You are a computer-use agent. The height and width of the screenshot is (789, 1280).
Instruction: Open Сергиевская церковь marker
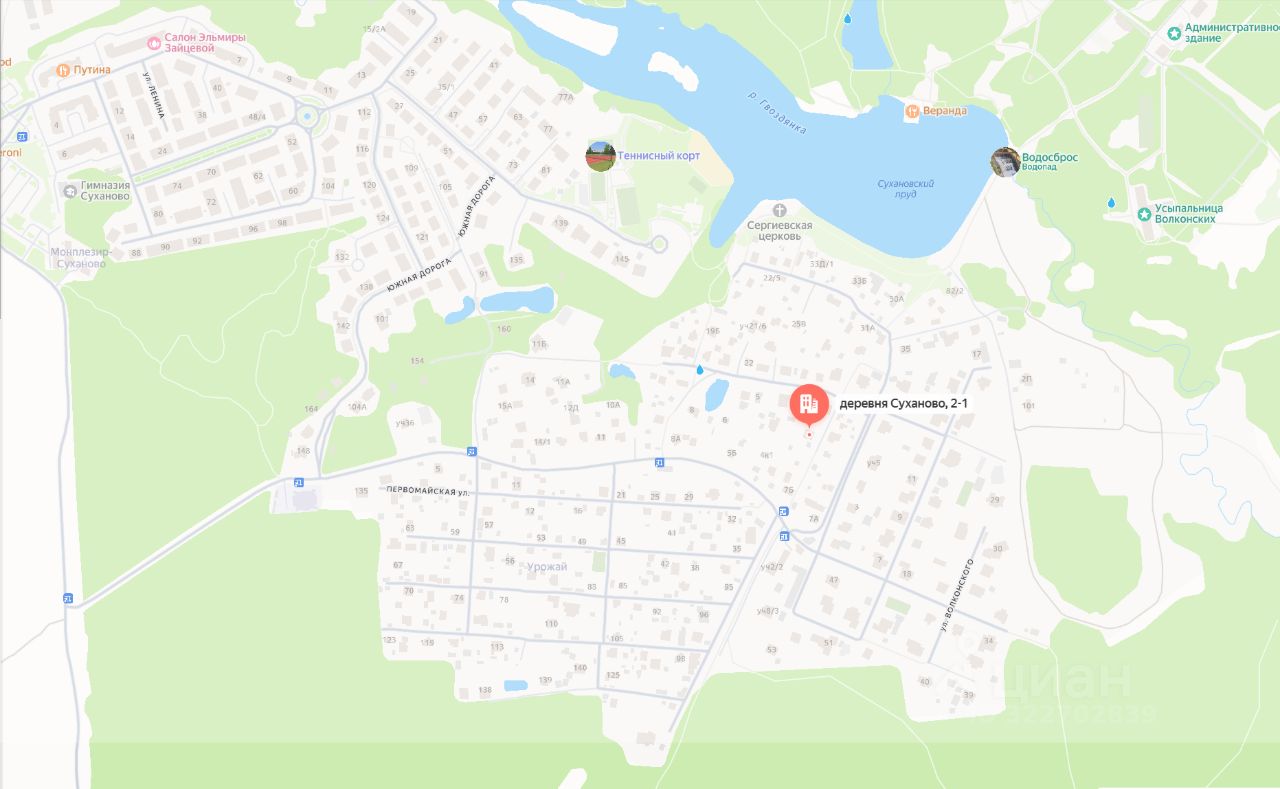780,211
